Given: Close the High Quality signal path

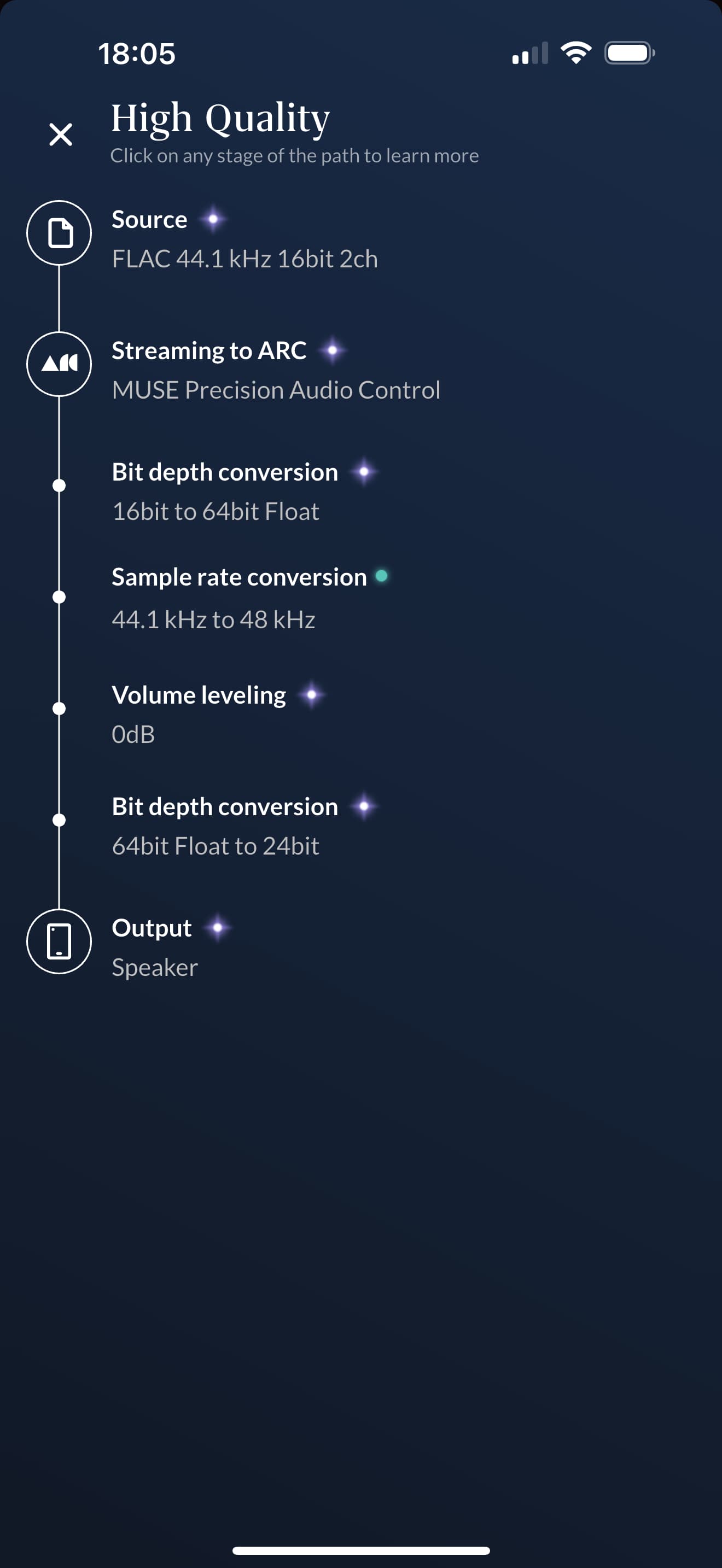Looking at the screenshot, I should pyautogui.click(x=60, y=134).
